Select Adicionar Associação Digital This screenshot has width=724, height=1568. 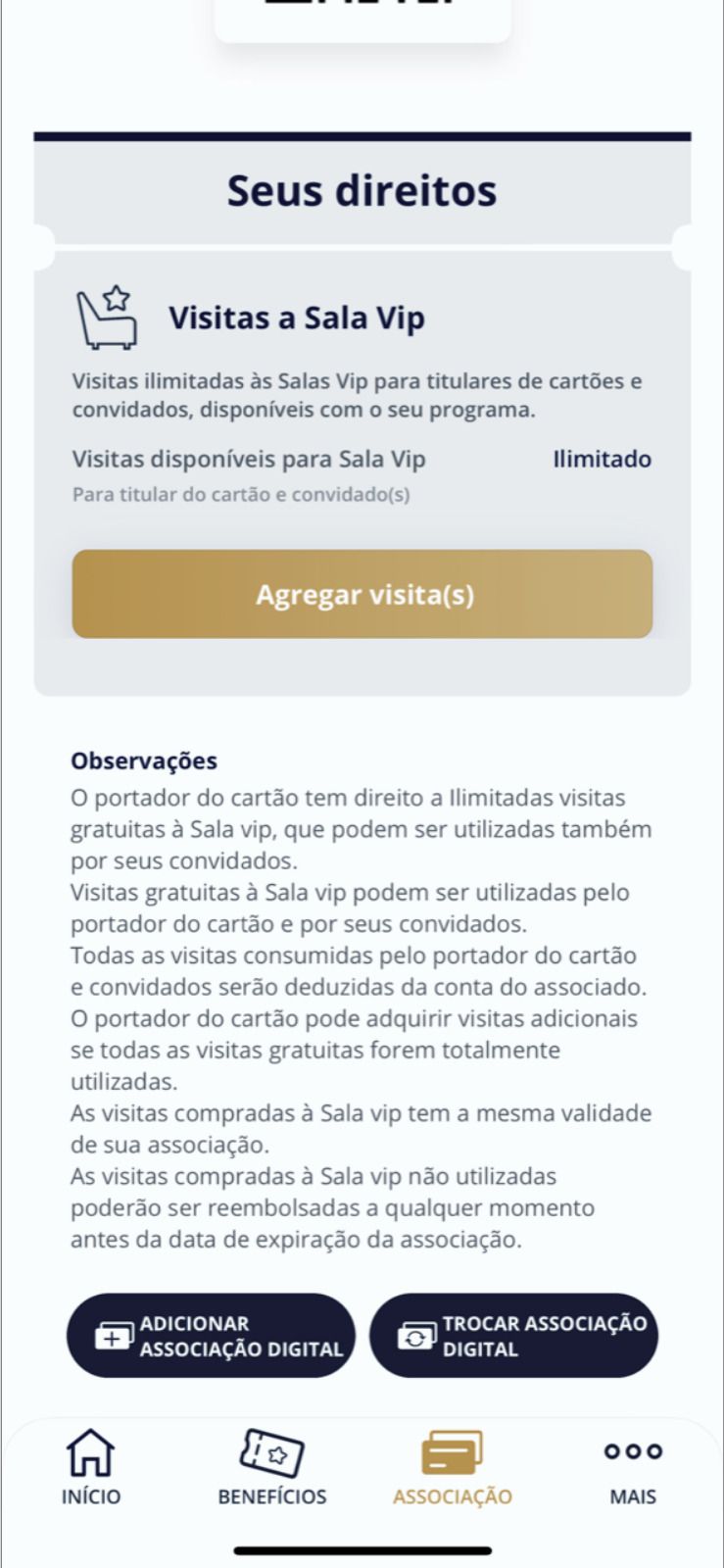click(211, 1336)
